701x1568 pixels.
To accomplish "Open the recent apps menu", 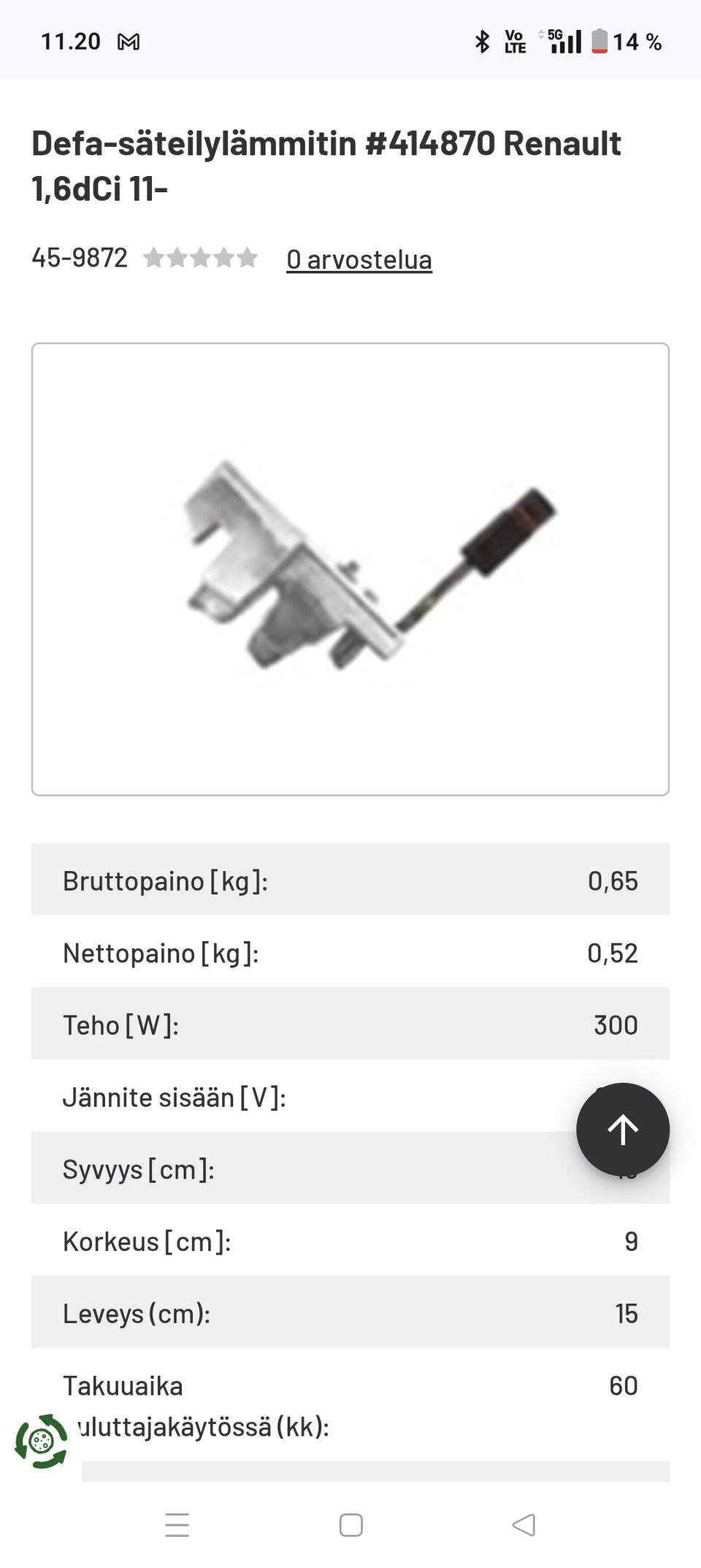I will tap(177, 1525).
